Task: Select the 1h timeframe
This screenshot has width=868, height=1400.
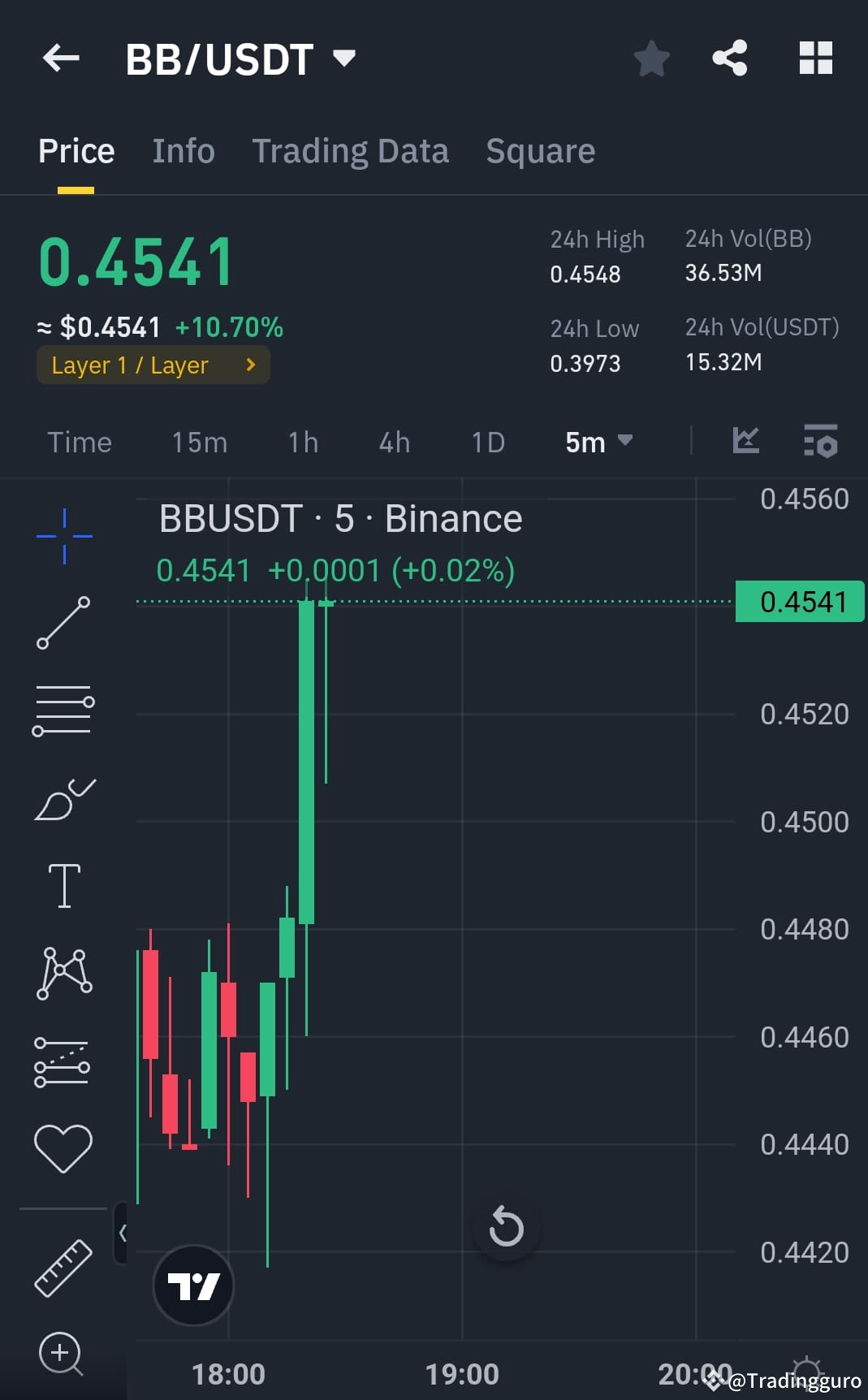Action: click(301, 443)
